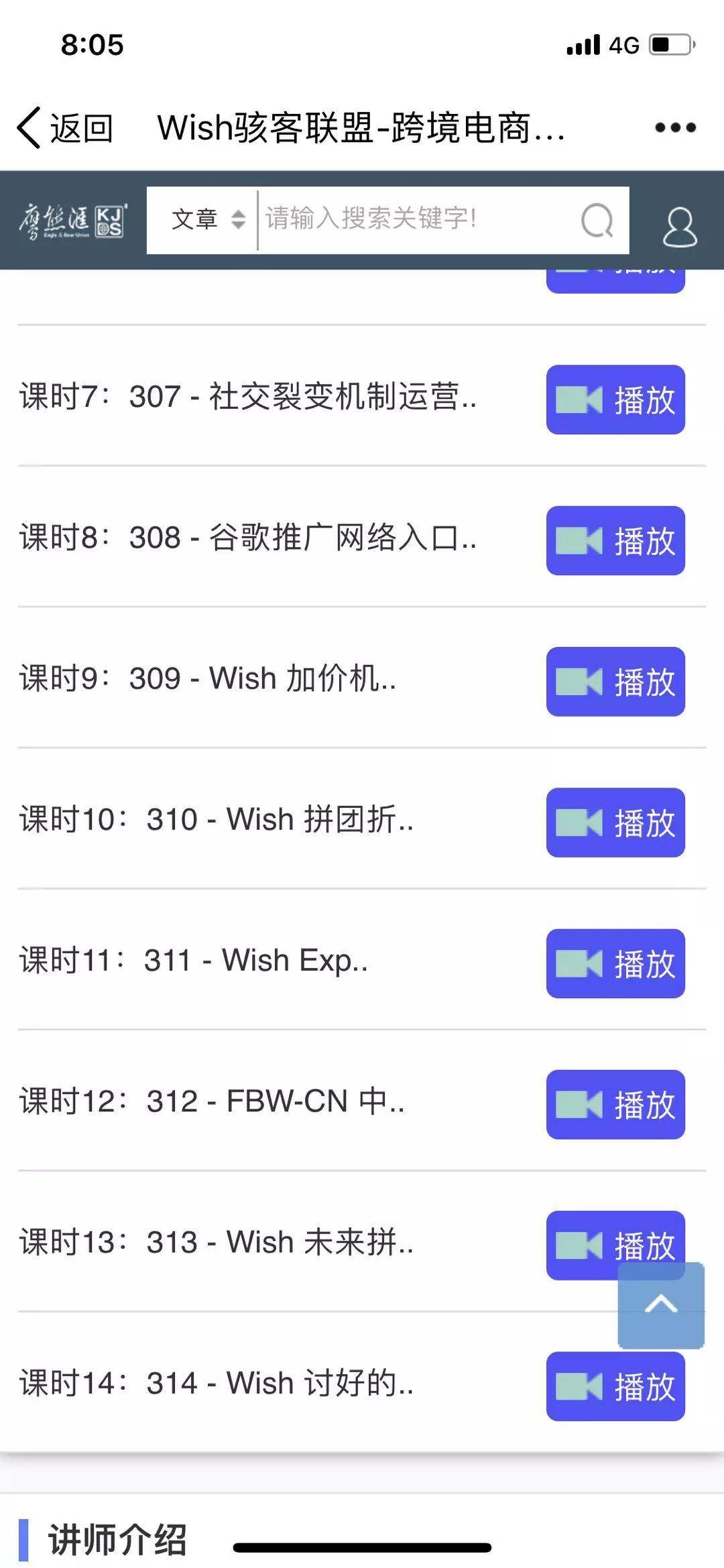This screenshot has width=724, height=1568.
Task: Play lesson 课时9: 309 Wish
Action: tap(615, 682)
